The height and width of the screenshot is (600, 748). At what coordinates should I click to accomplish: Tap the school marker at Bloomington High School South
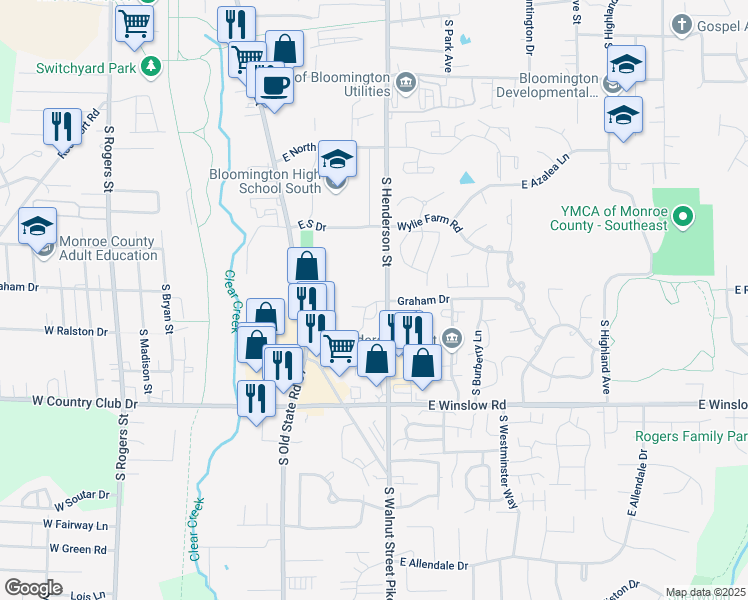click(x=337, y=161)
